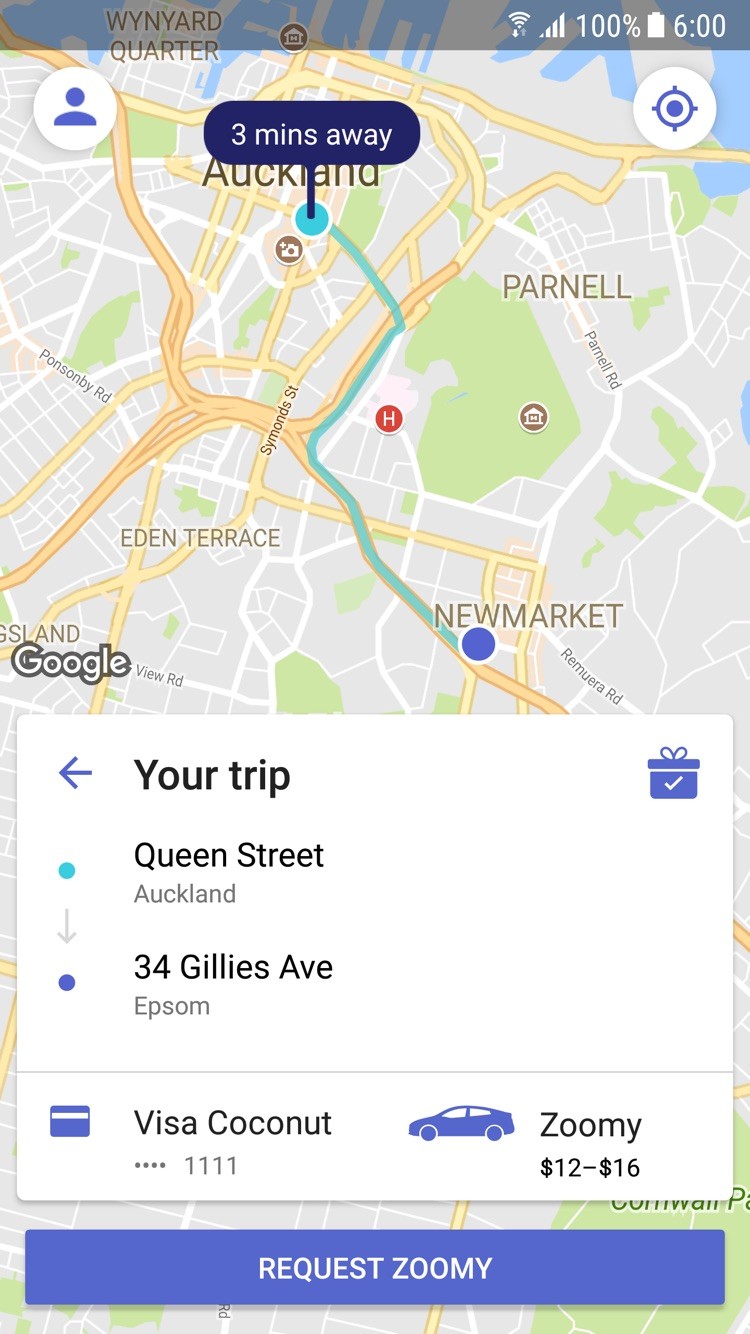Go back from Your trip
This screenshot has width=750, height=1334.
[75, 773]
